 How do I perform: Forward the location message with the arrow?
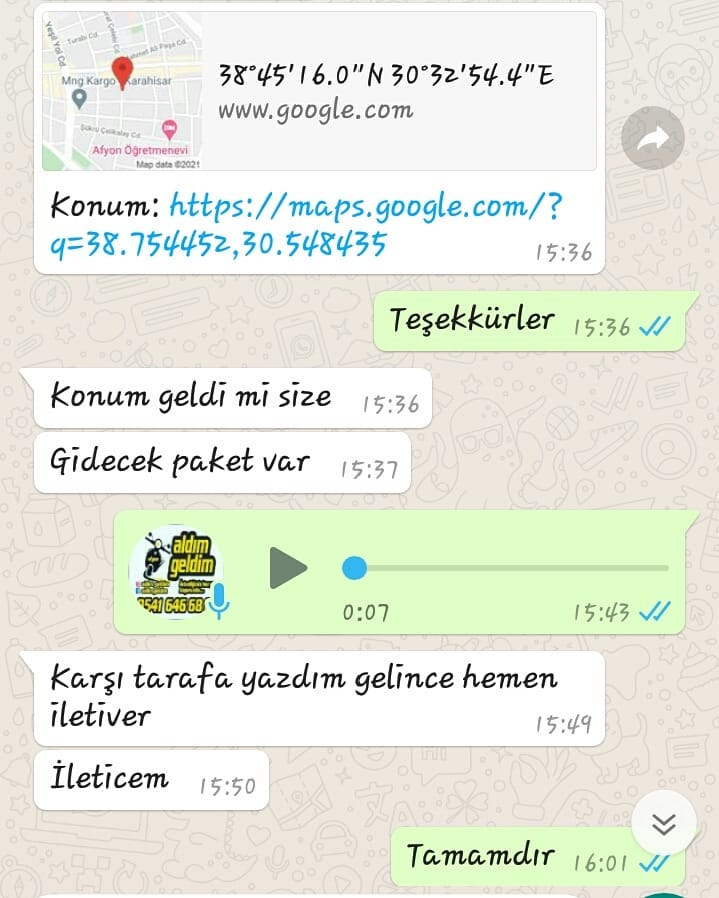pyautogui.click(x=653, y=138)
